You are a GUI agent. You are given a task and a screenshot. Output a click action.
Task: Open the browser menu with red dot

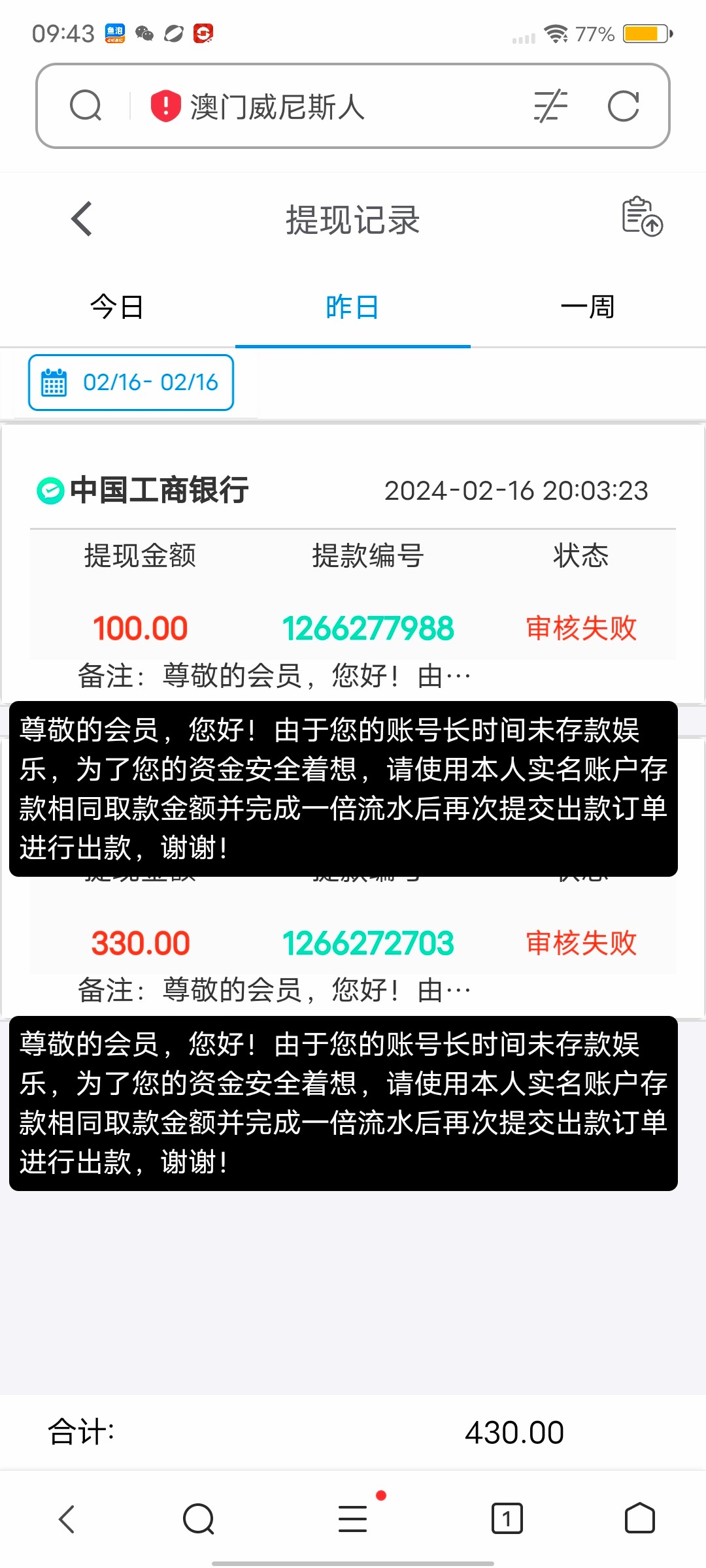click(x=353, y=1518)
